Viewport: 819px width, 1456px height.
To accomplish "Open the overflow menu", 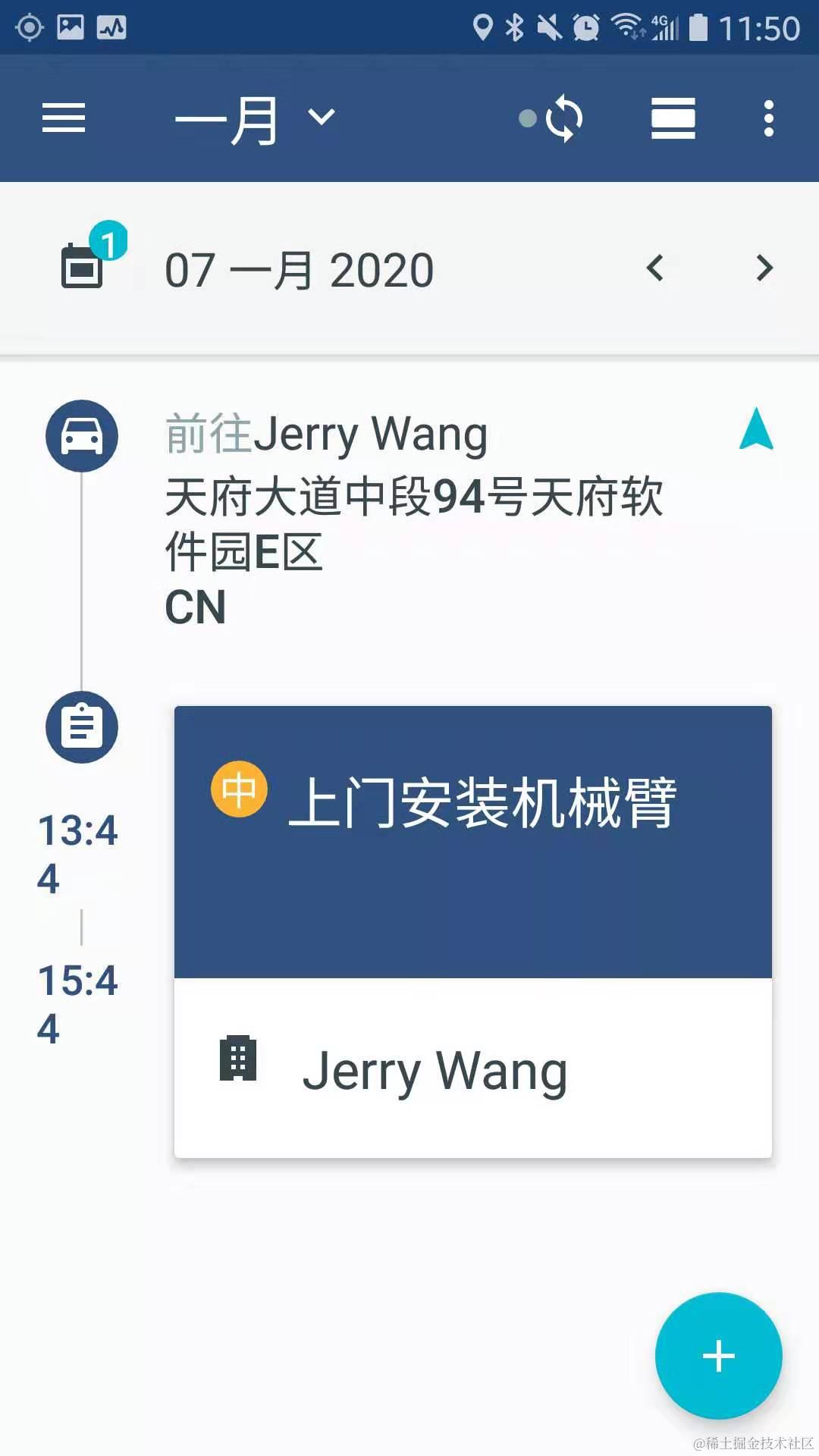I will 768,118.
